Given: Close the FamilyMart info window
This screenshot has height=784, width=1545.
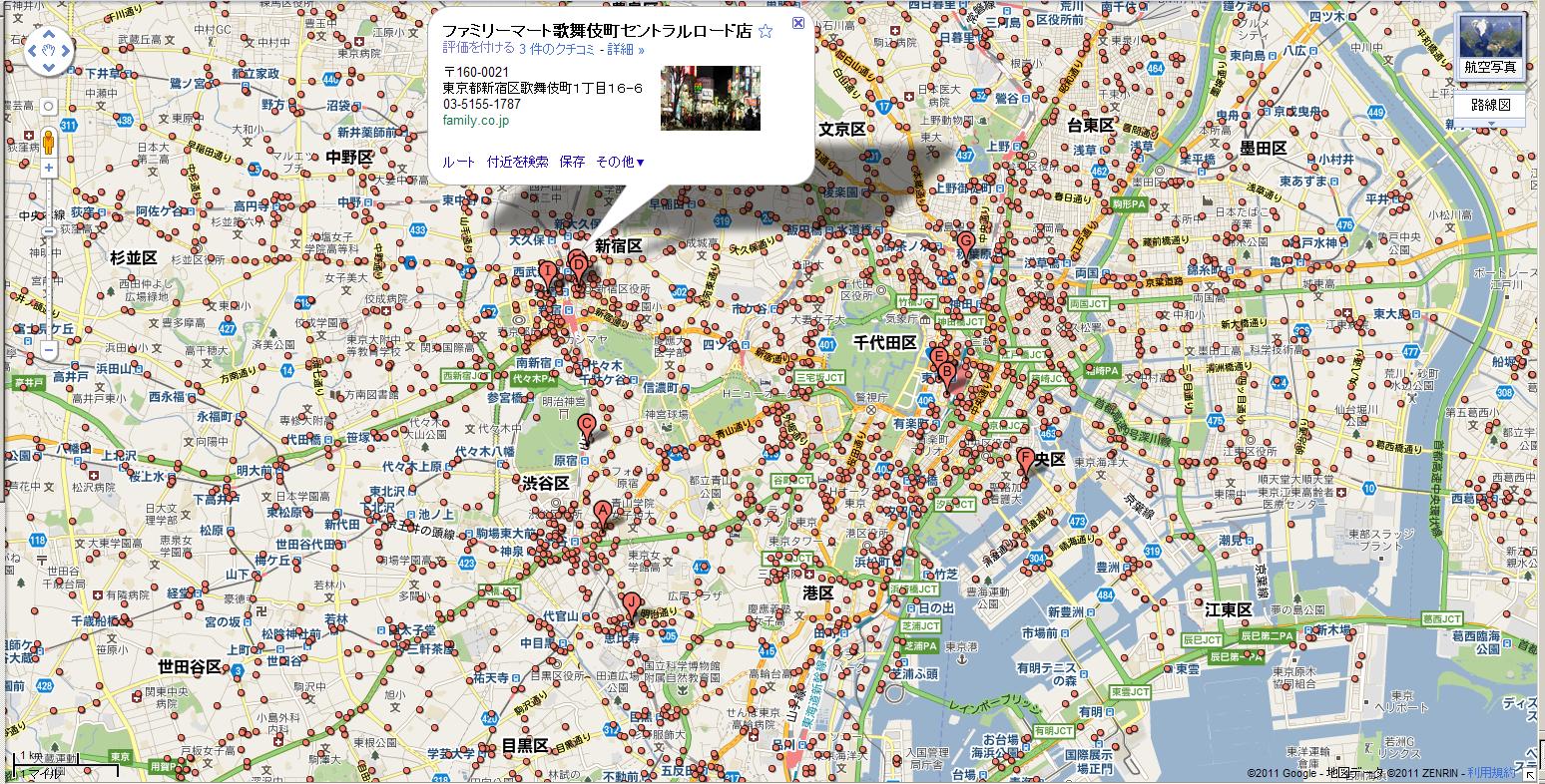Looking at the screenshot, I should tap(796, 23).
